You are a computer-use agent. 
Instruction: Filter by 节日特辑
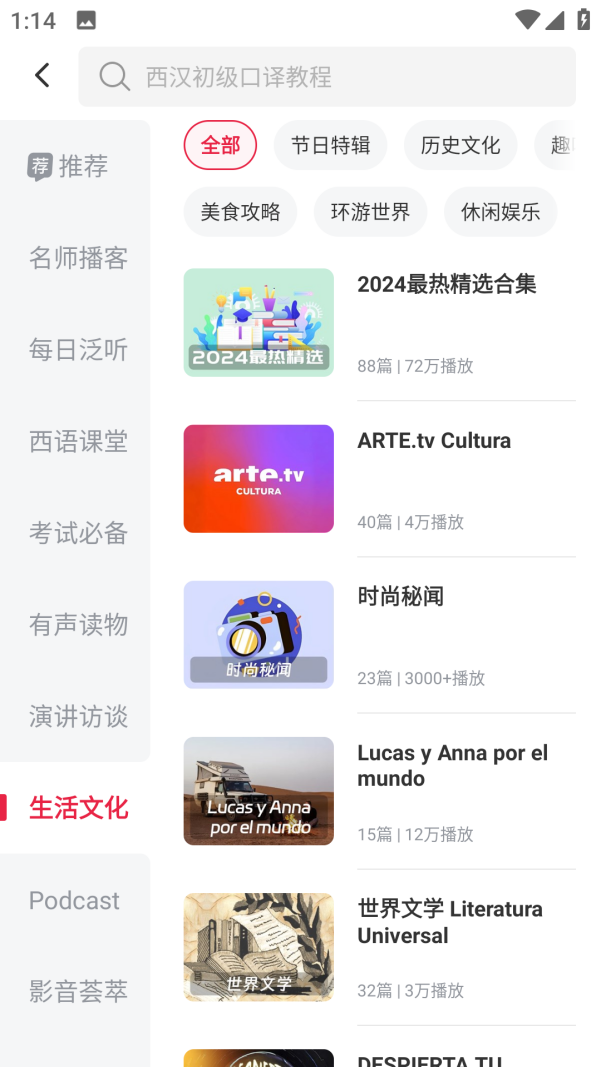click(x=331, y=145)
